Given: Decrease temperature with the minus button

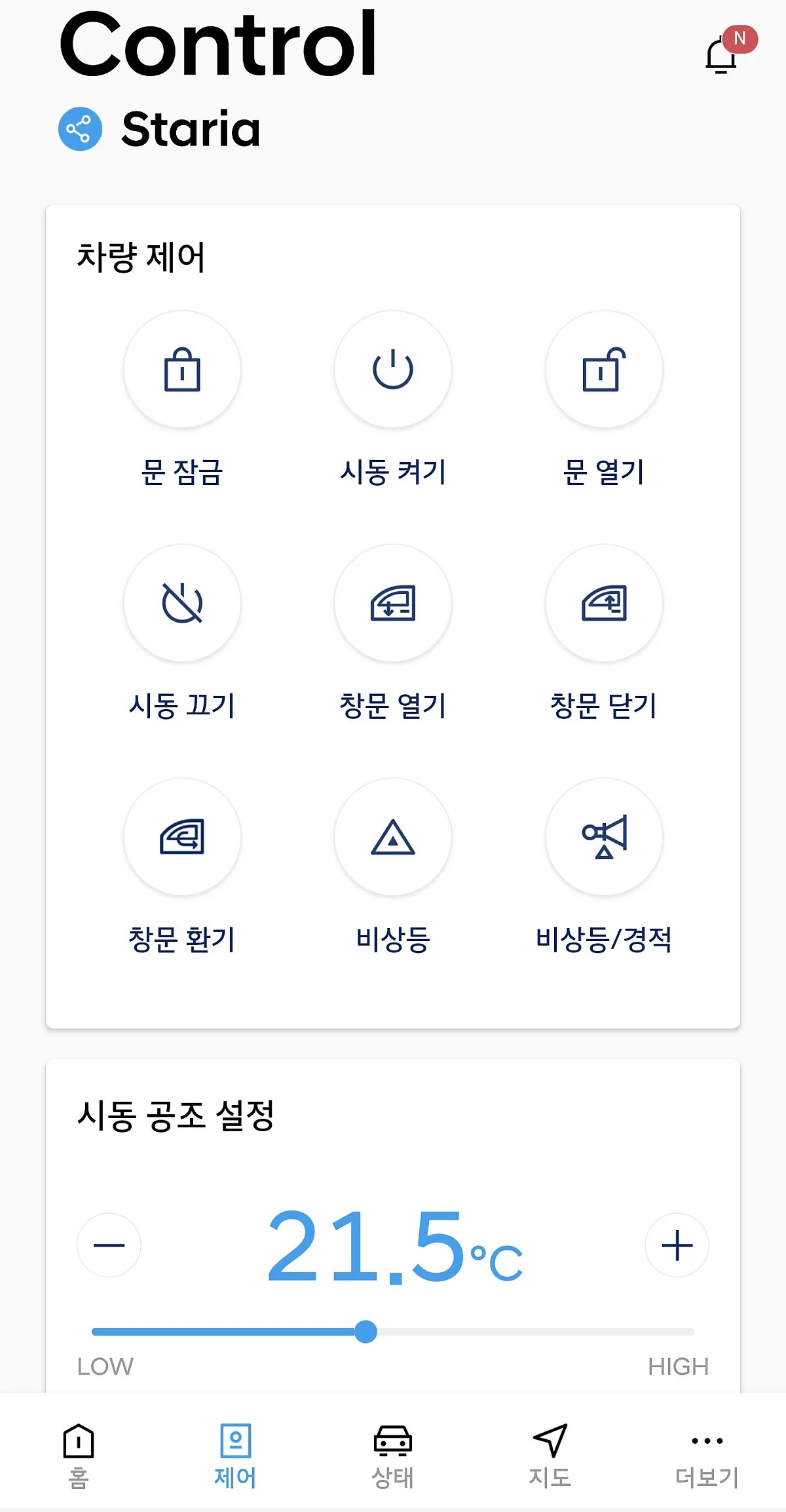Looking at the screenshot, I should 109,1245.
